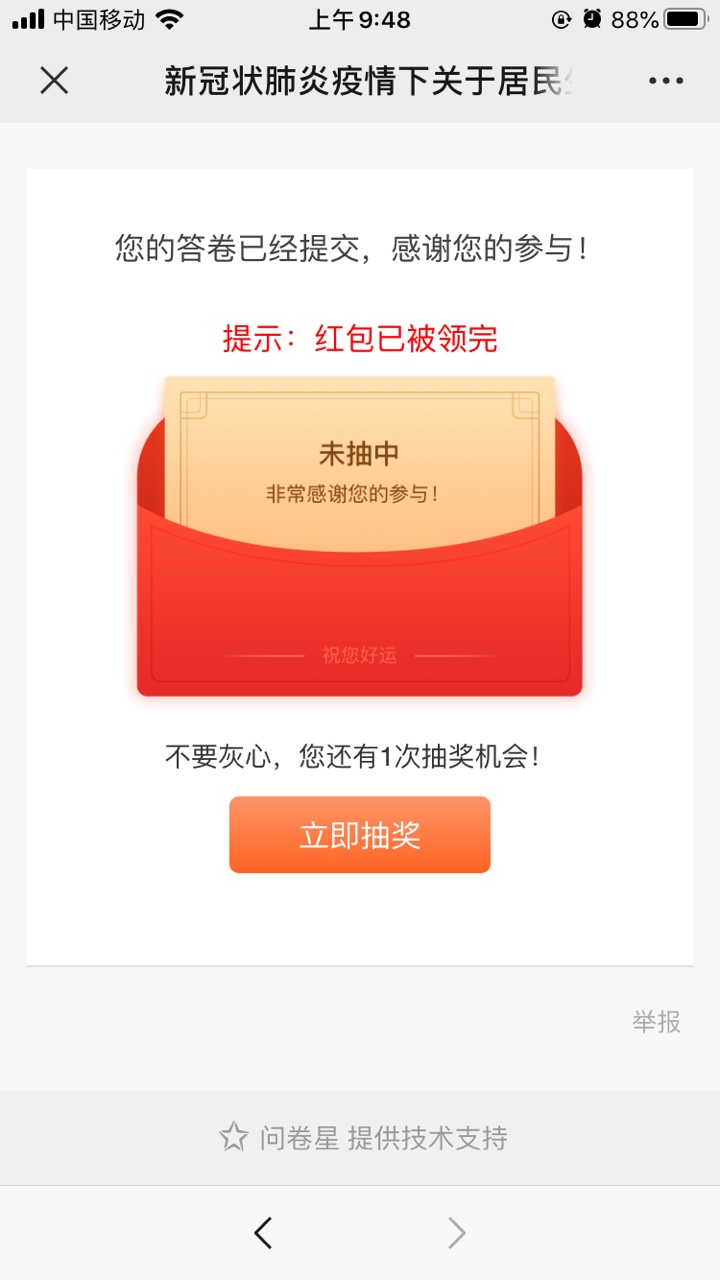Viewport: 720px width, 1280px height.
Task: Close the survey webpage with the X
Action: point(54,81)
